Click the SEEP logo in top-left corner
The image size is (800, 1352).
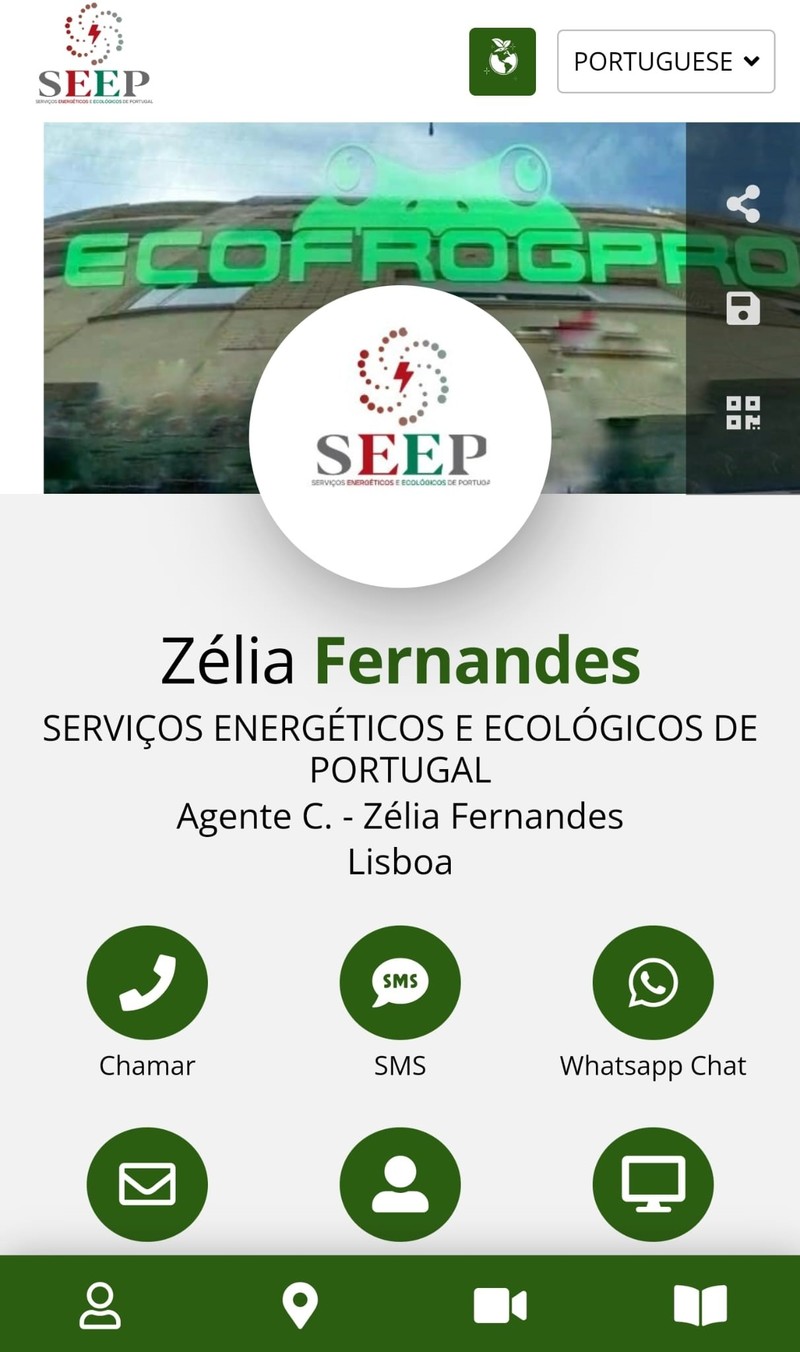pos(97,55)
